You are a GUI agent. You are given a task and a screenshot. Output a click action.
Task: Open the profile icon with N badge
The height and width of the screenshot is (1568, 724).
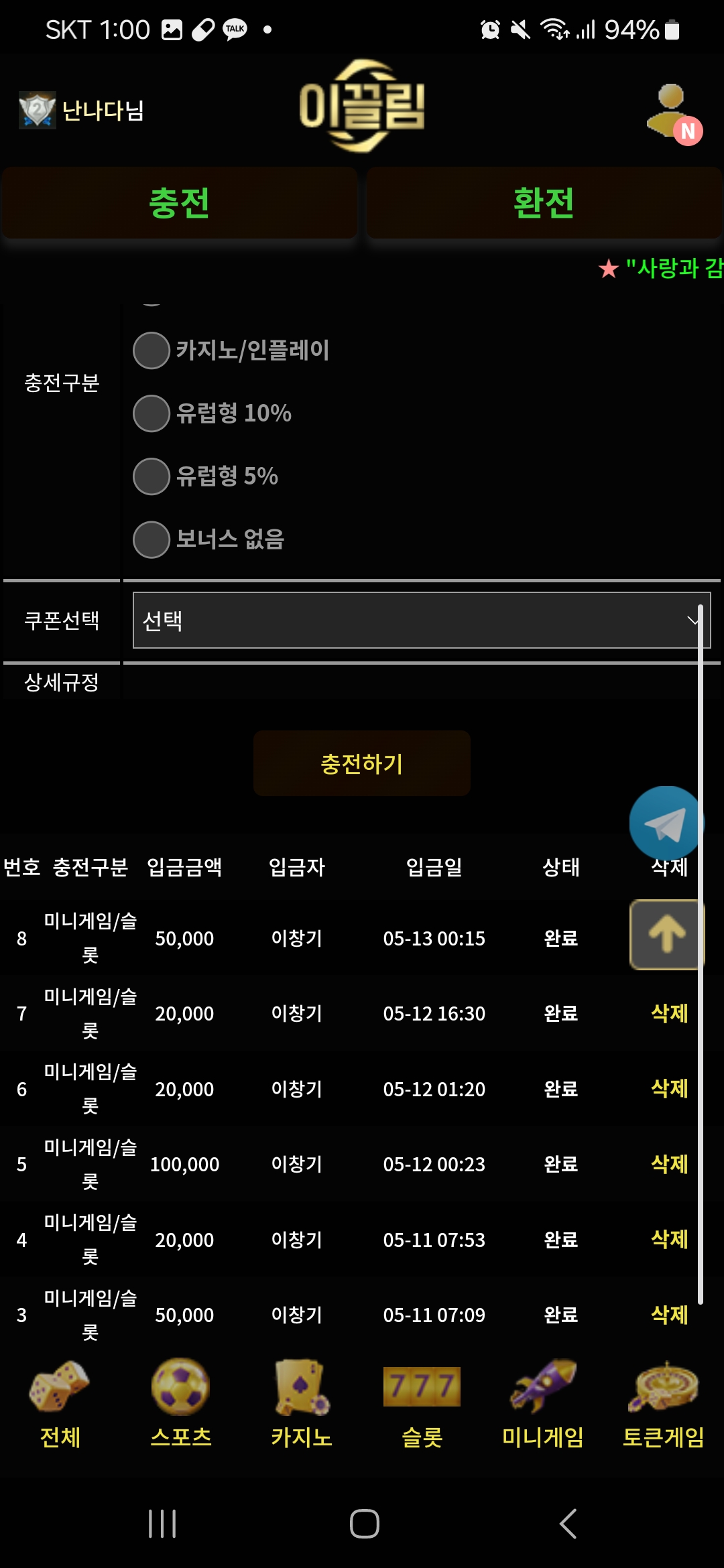[672, 113]
